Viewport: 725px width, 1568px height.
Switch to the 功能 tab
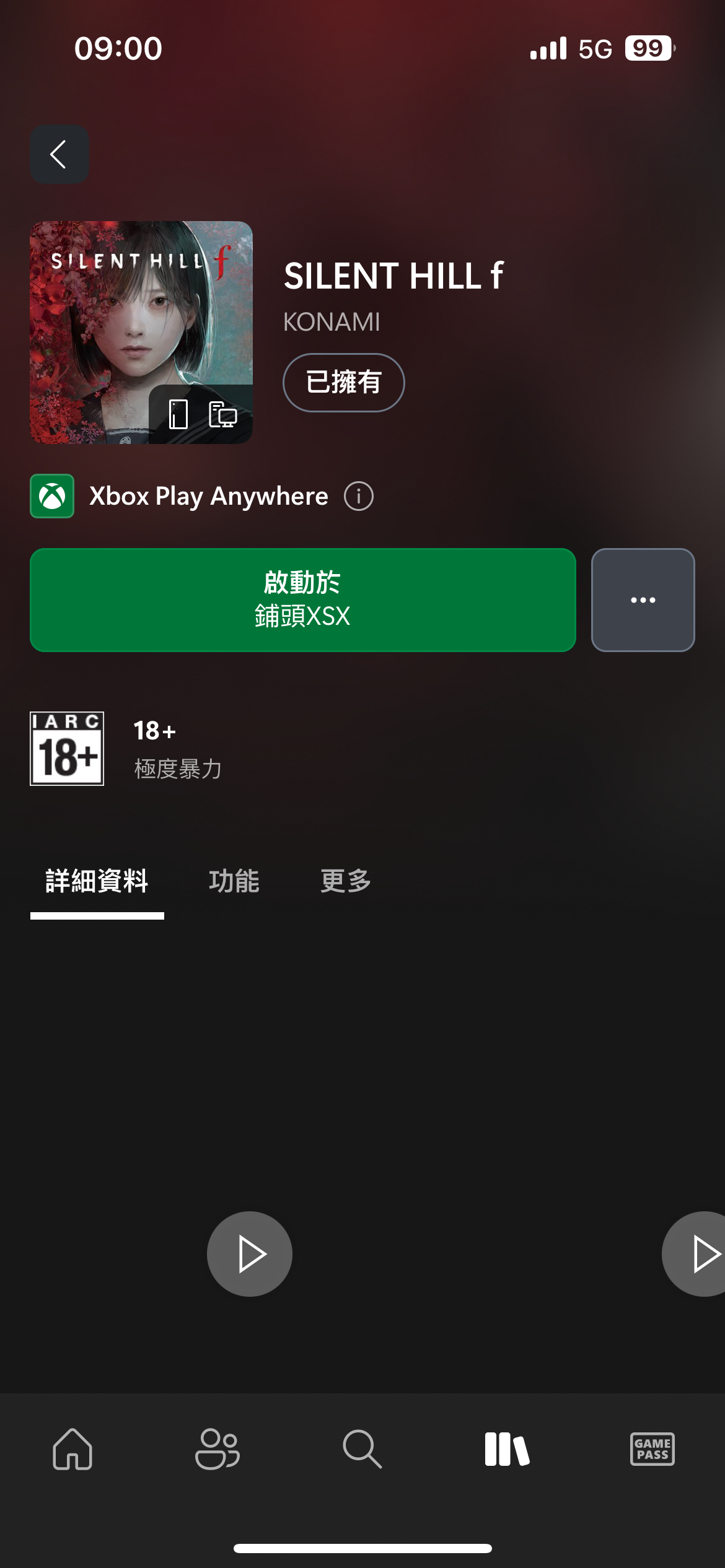pyautogui.click(x=234, y=881)
